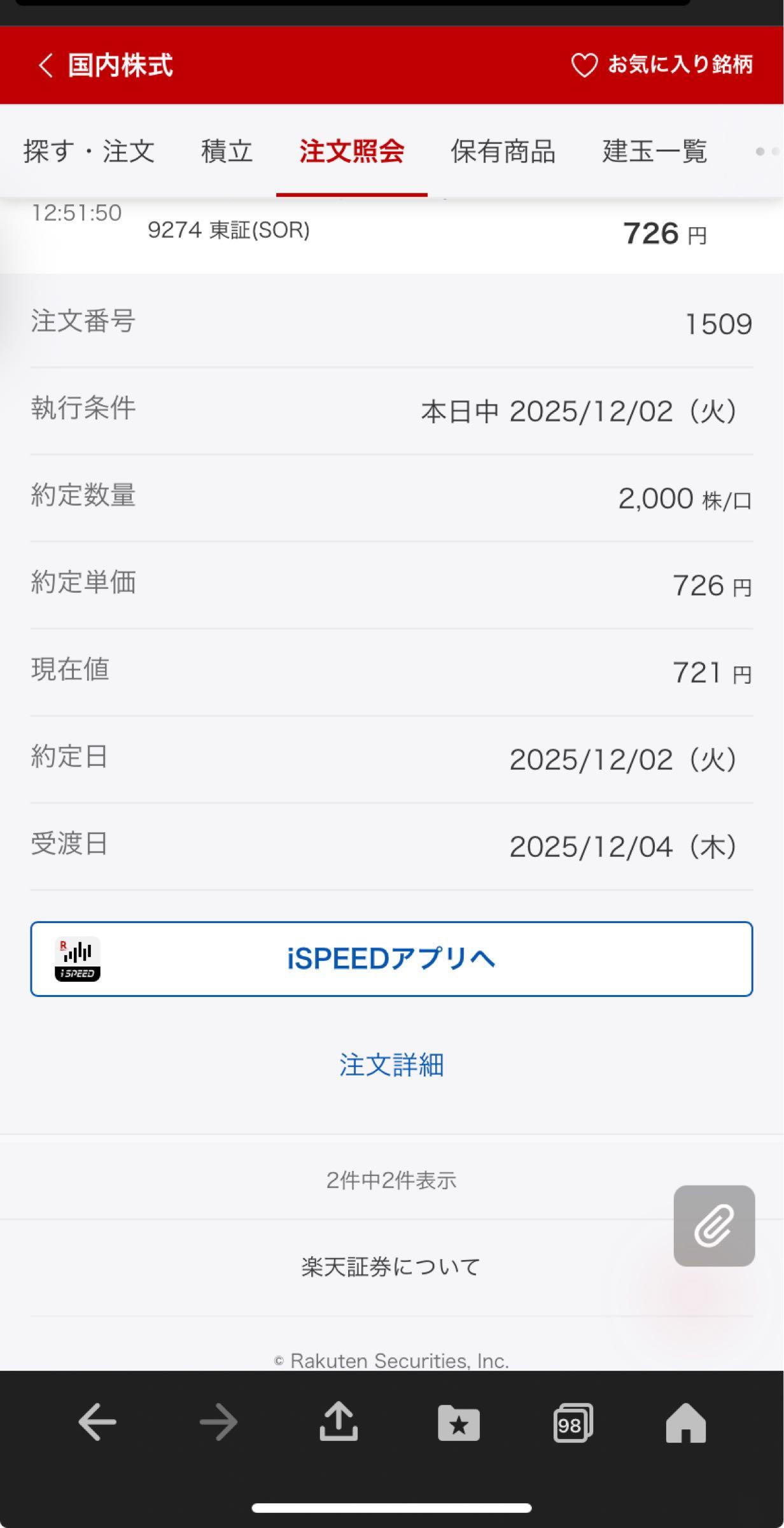Switch to the 建玉一覧 tab

[x=655, y=152]
